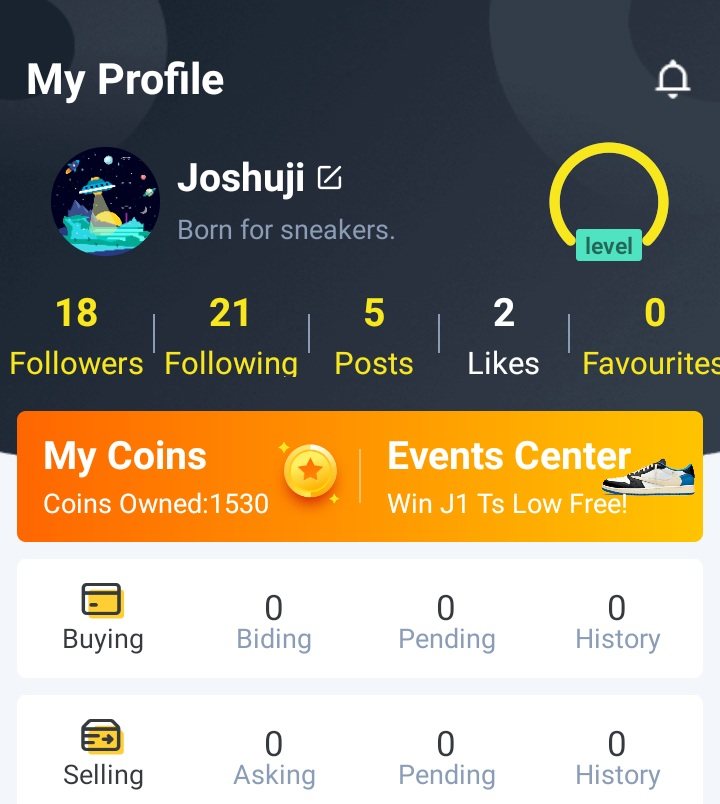Show my 5 Posts

coord(374,337)
